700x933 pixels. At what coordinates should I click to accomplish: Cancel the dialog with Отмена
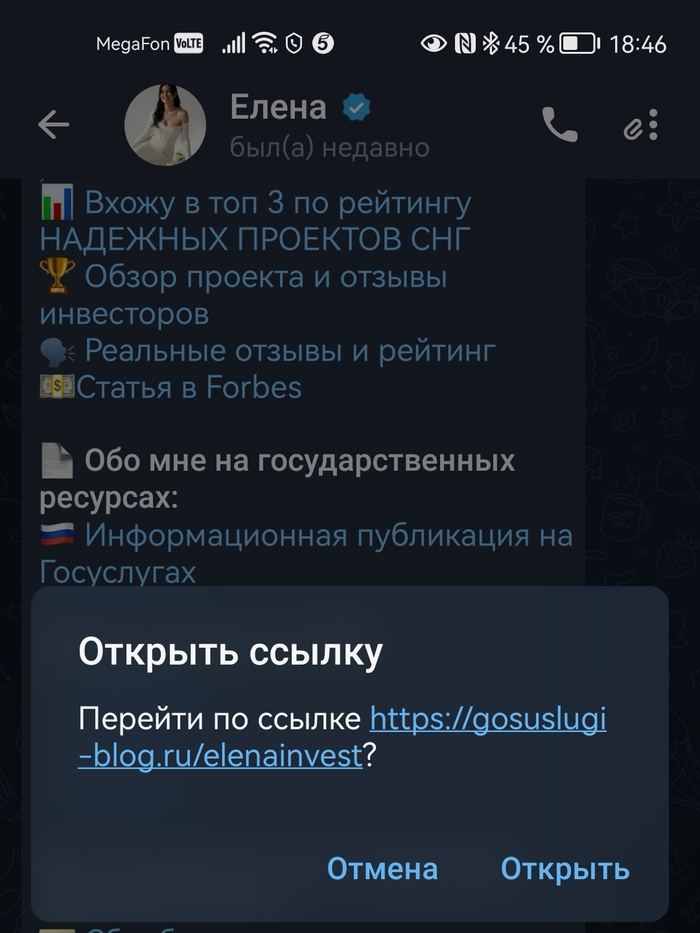tap(382, 868)
